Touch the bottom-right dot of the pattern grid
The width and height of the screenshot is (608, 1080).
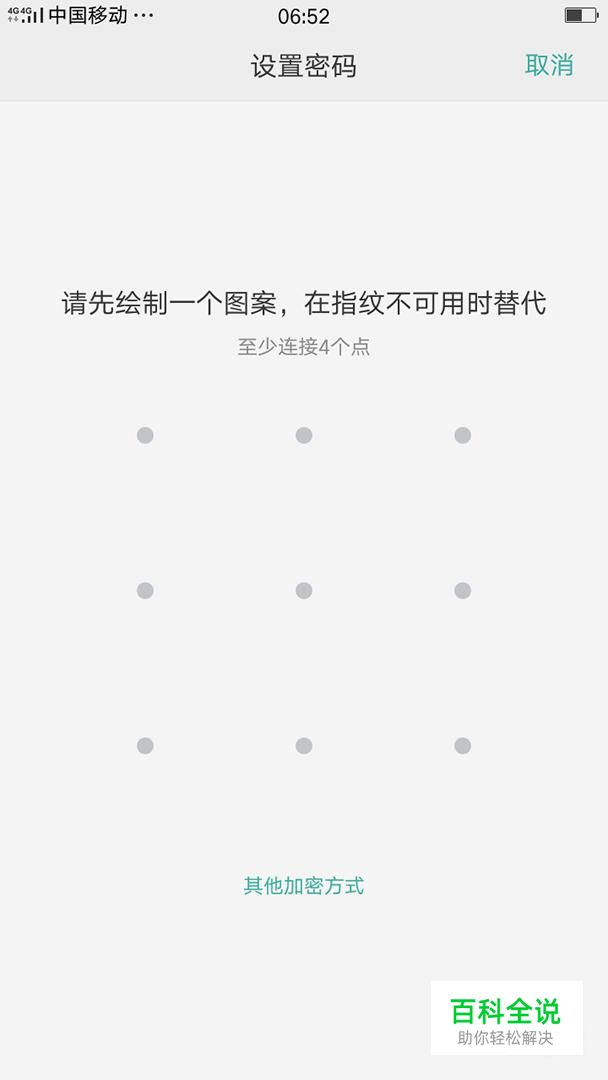click(x=462, y=746)
